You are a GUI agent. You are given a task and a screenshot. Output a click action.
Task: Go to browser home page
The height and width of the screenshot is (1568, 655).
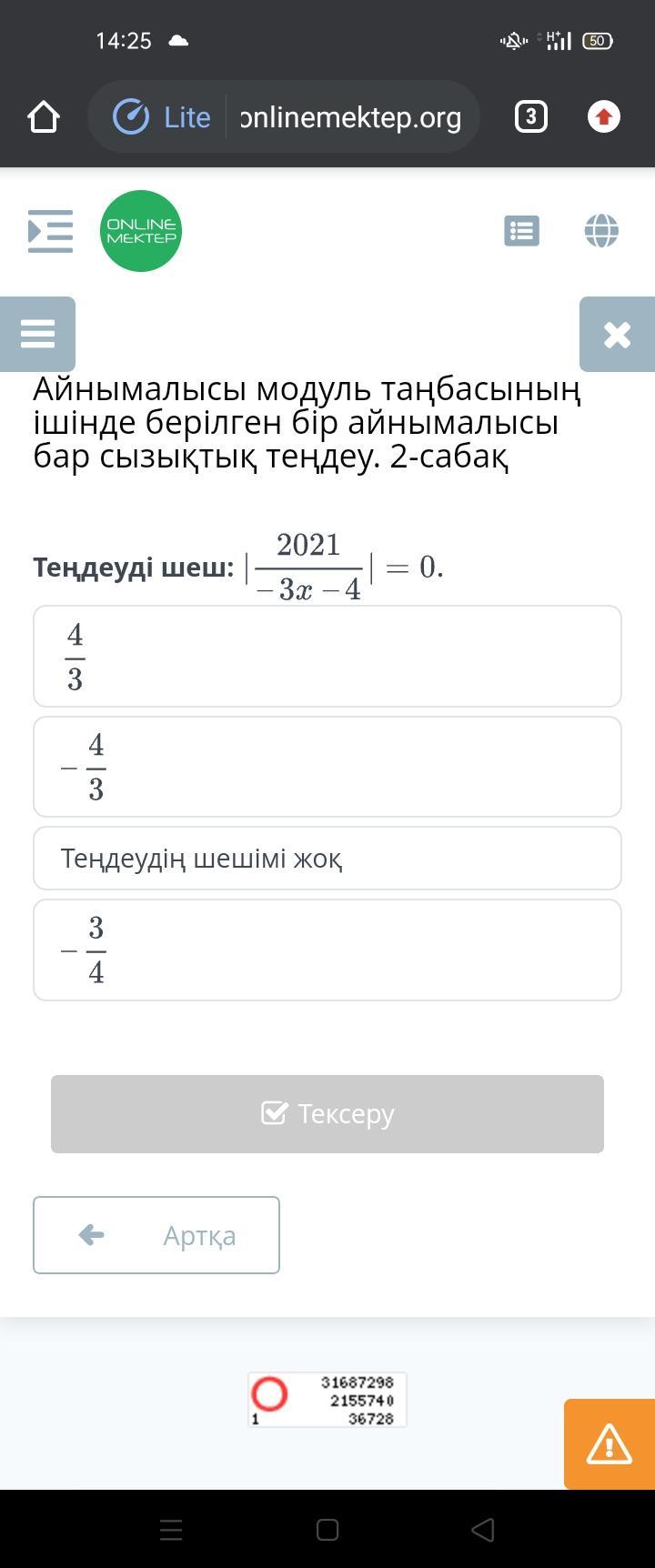pyautogui.click(x=44, y=117)
